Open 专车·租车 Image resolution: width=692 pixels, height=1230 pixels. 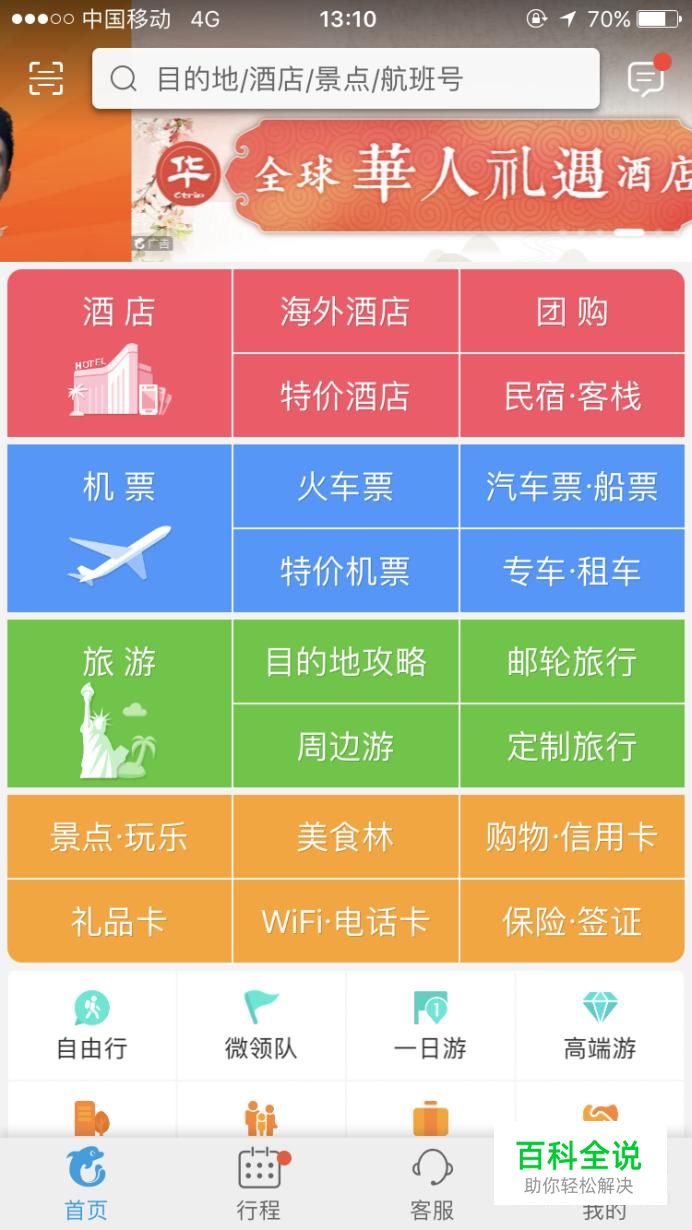pyautogui.click(x=572, y=571)
